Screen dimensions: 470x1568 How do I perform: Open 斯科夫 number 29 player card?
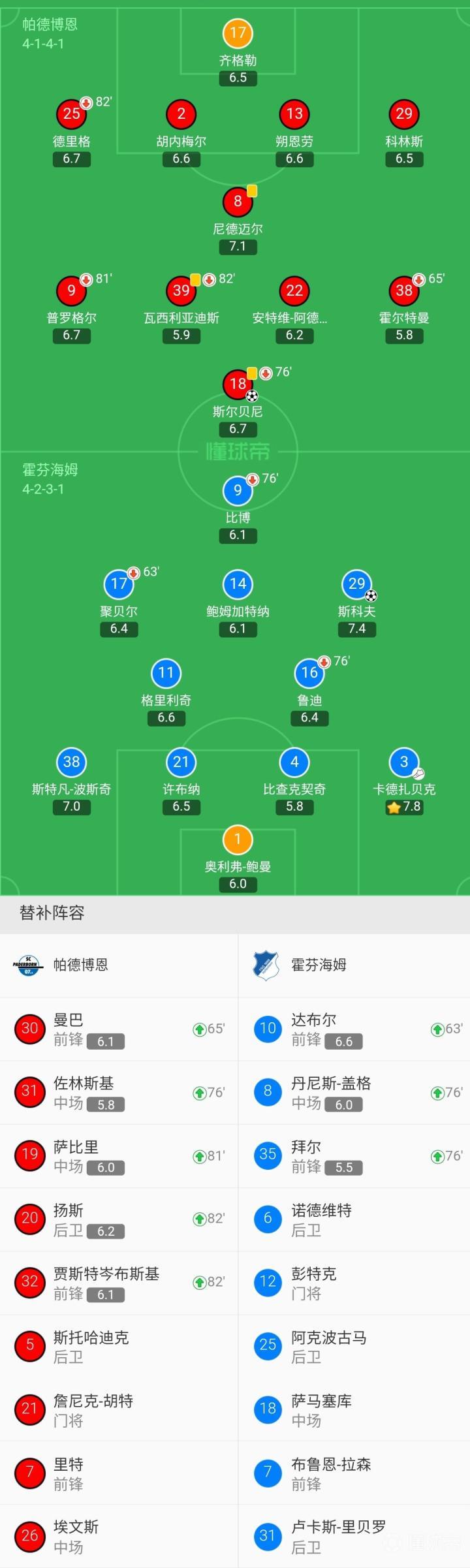click(356, 584)
